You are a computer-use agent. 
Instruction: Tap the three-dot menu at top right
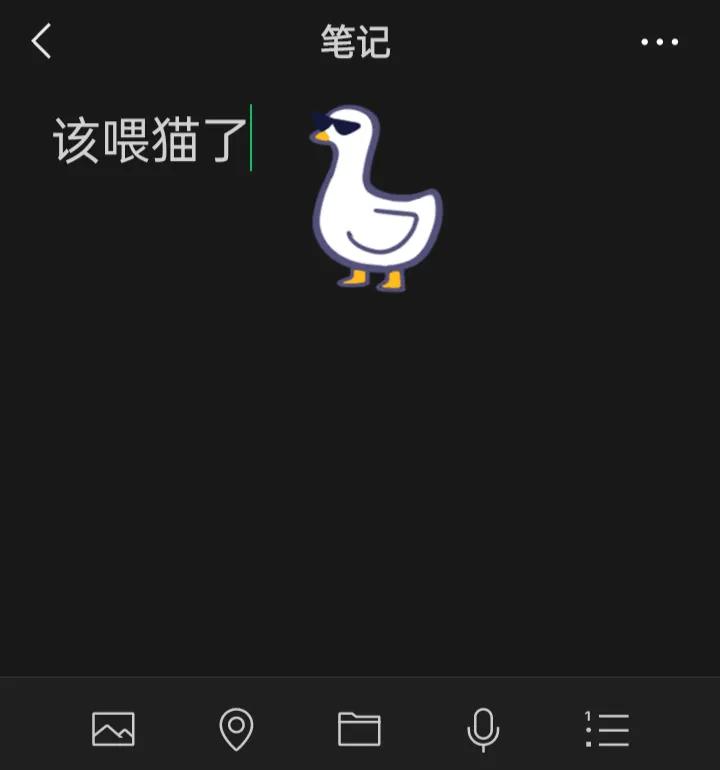(657, 41)
